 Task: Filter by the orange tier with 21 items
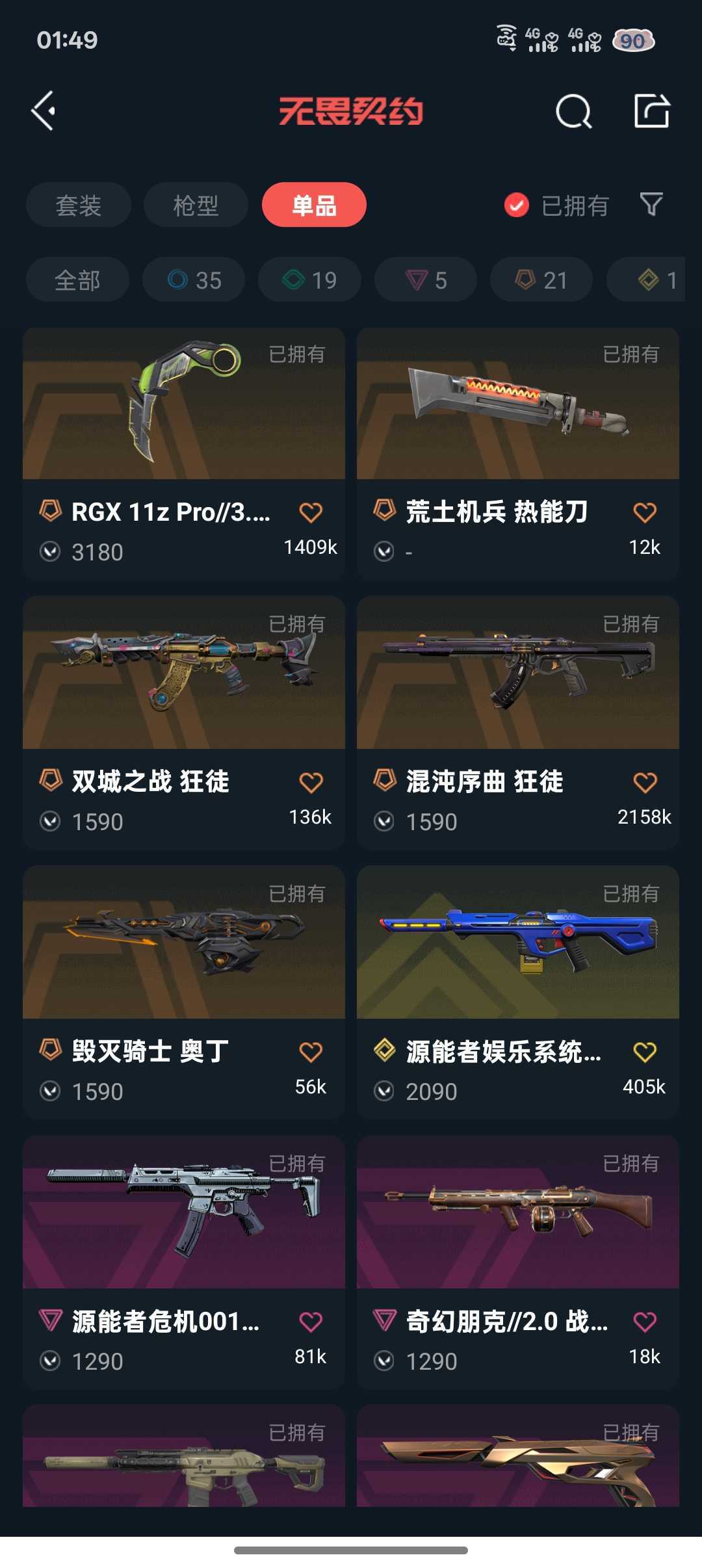[541, 280]
